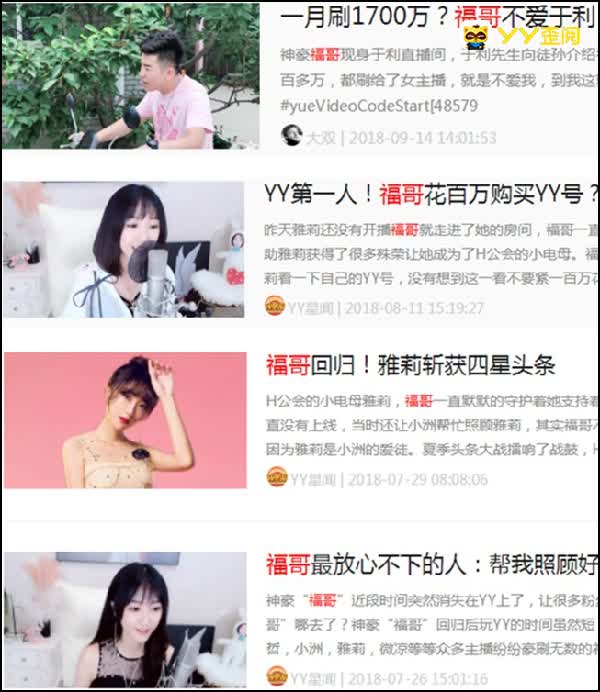Viewport: 600px width, 692px height.
Task: Tap the pink-background thumbnail for 雅莉四星头条 article
Action: tap(125, 419)
